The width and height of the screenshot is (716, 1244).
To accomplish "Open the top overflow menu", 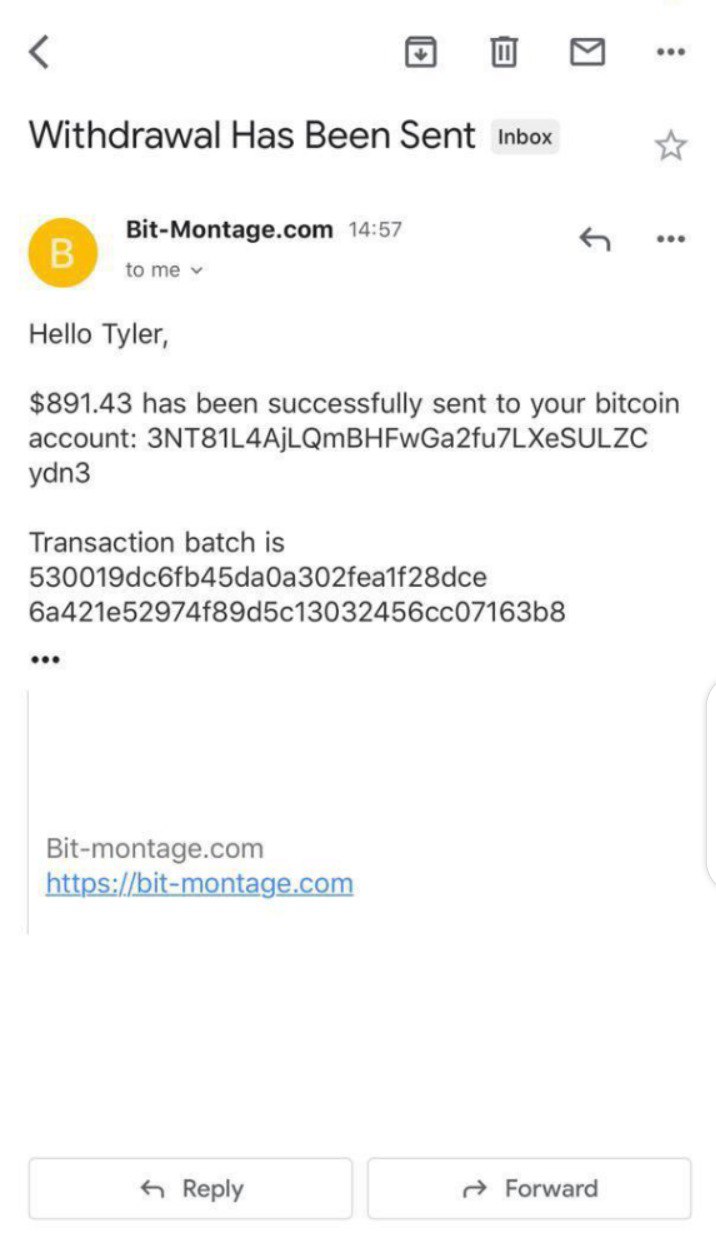I will (x=670, y=51).
